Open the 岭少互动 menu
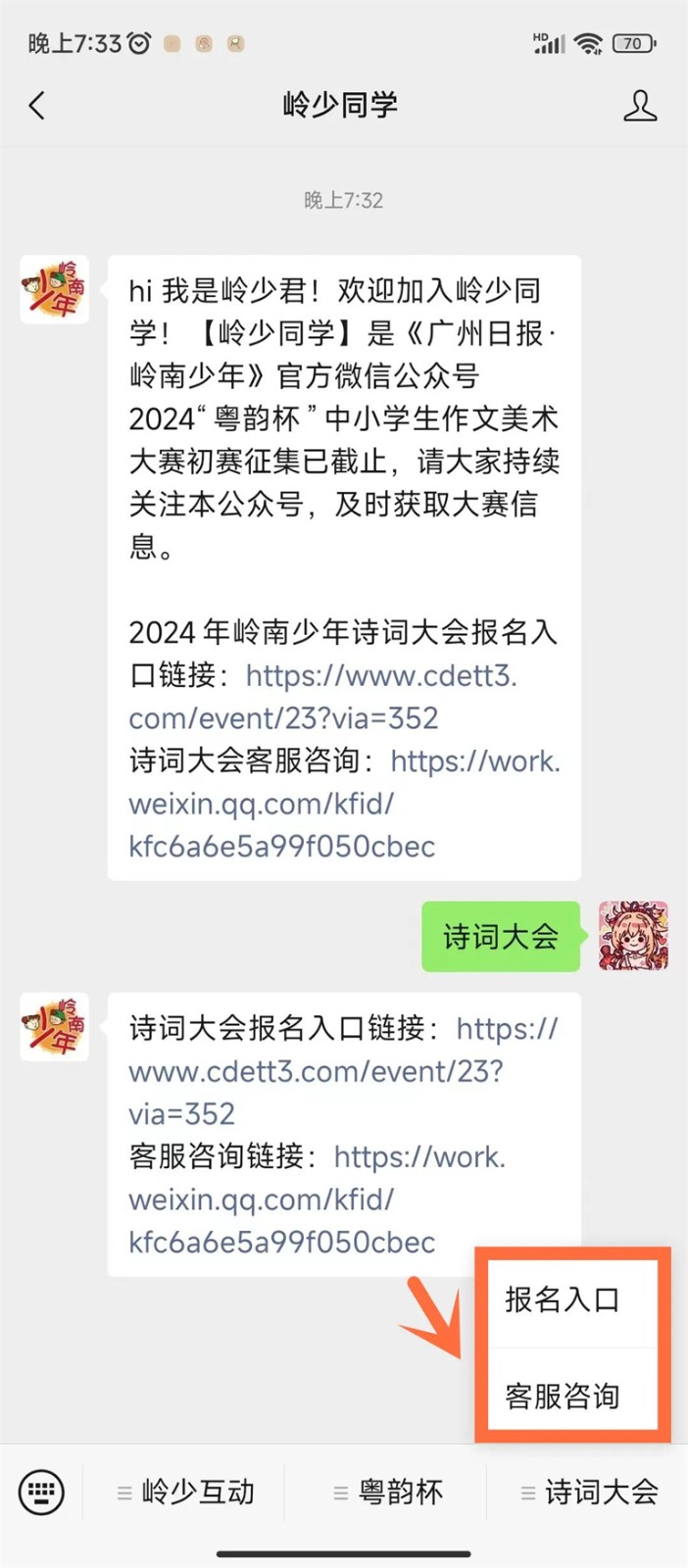 click(x=186, y=1493)
